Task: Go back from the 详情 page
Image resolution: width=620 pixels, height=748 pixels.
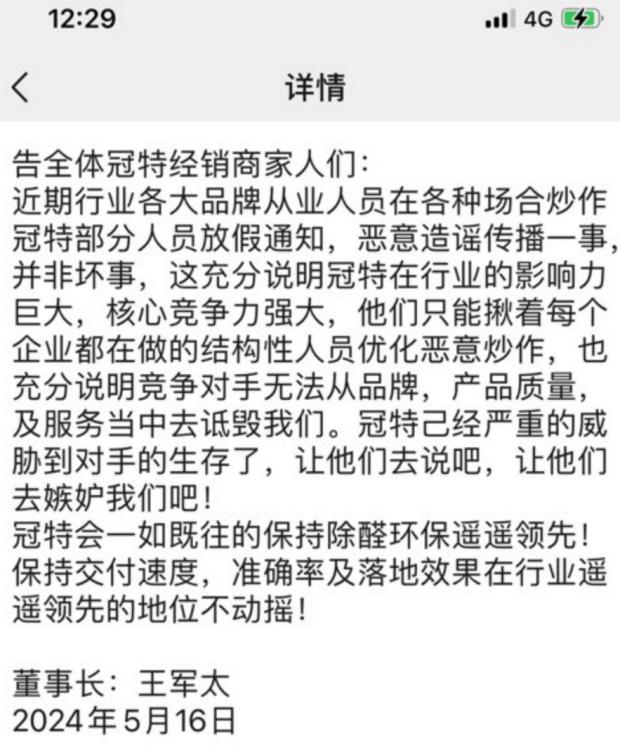Action: click(x=21, y=87)
